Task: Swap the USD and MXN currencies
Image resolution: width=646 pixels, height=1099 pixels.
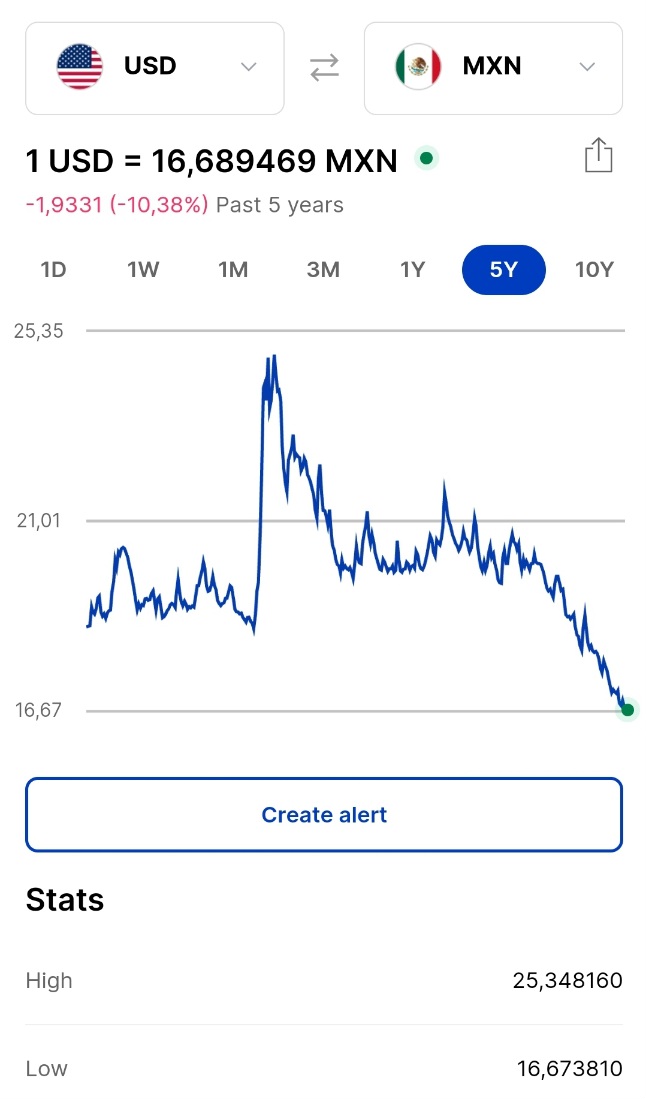Action: 324,68
